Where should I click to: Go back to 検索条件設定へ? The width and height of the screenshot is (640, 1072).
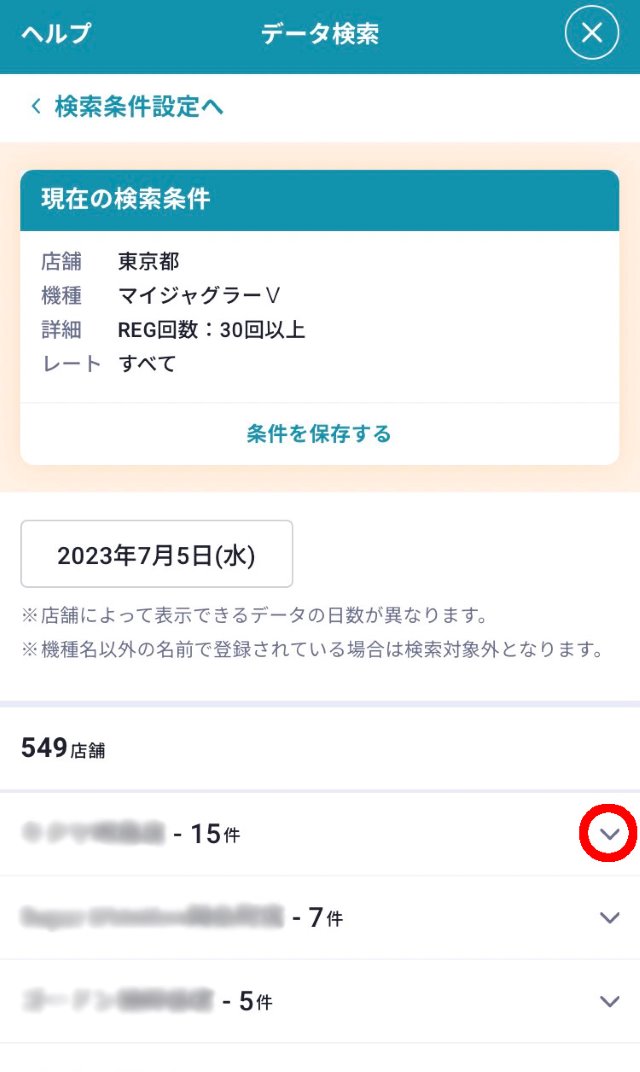click(x=127, y=106)
